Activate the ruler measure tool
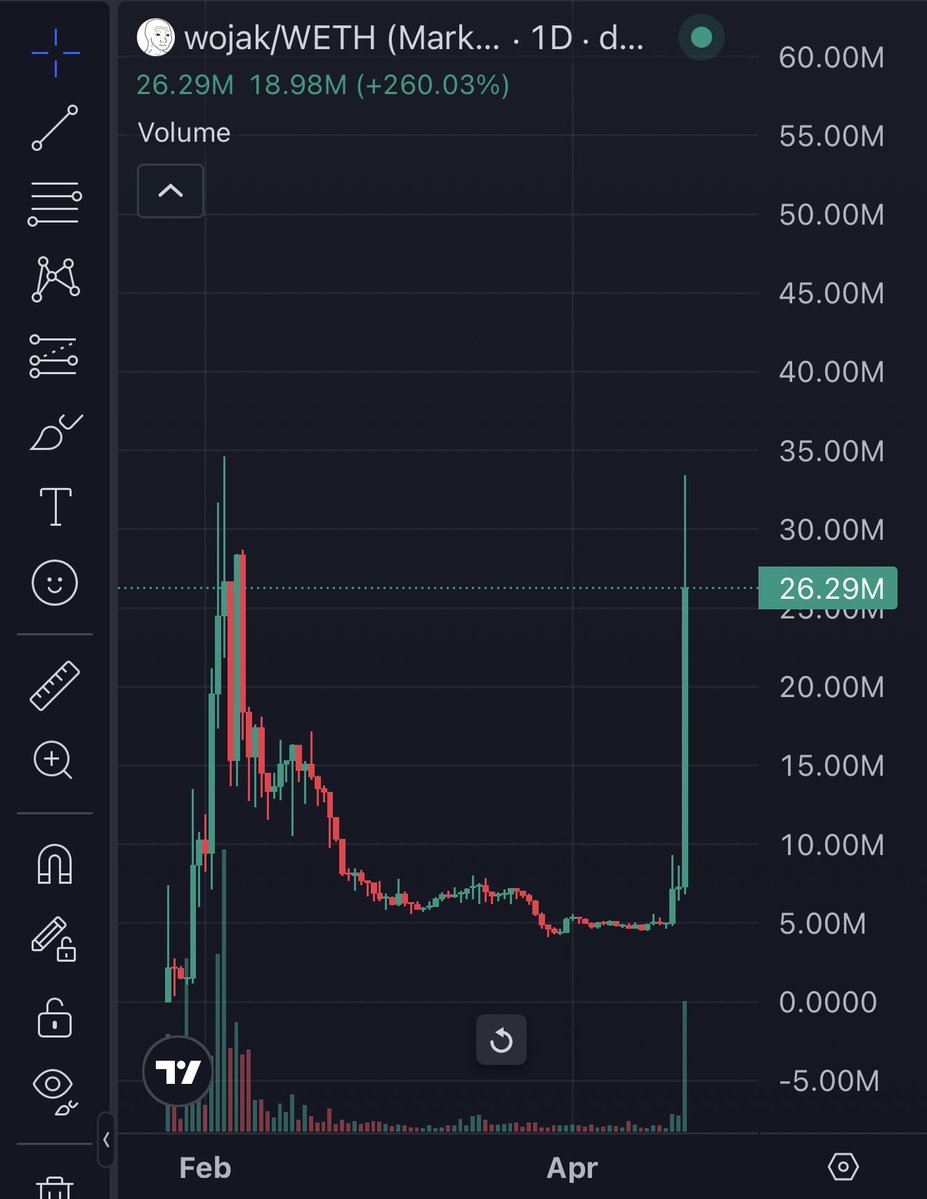Image resolution: width=927 pixels, height=1199 pixels. 56,685
